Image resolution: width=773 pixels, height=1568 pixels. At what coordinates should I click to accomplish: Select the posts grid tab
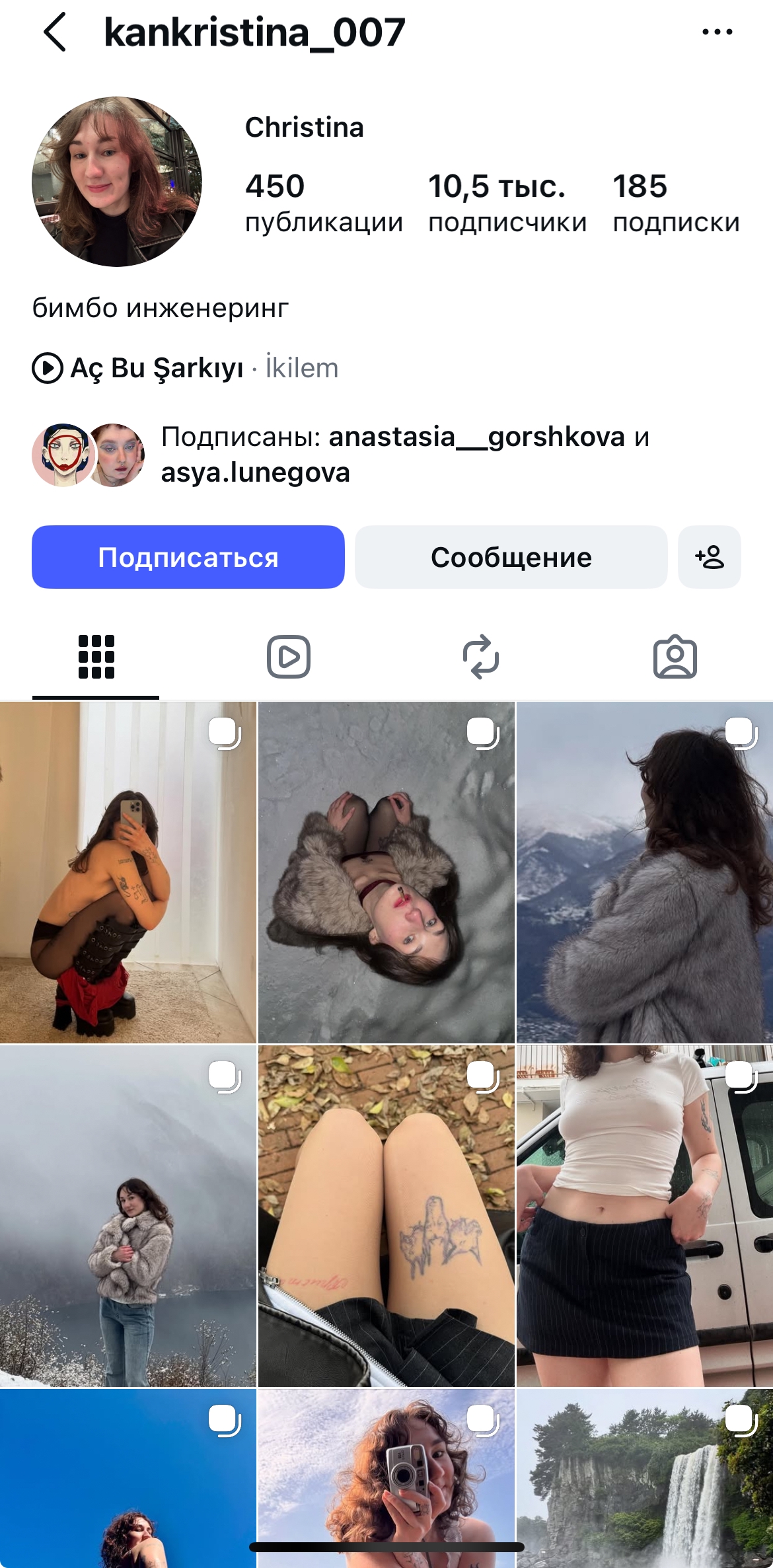[x=96, y=657]
